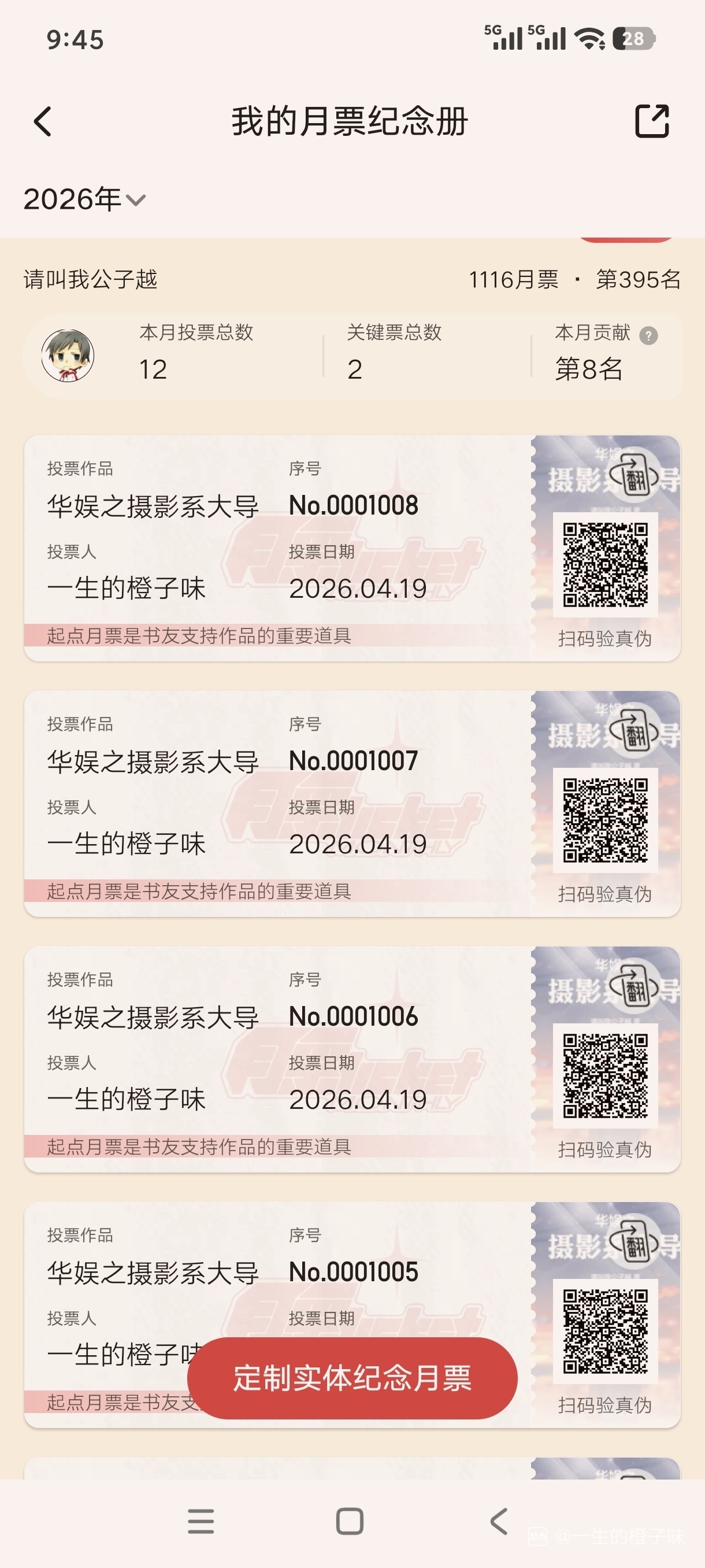Go to home screen via navigation bar

click(350, 1521)
